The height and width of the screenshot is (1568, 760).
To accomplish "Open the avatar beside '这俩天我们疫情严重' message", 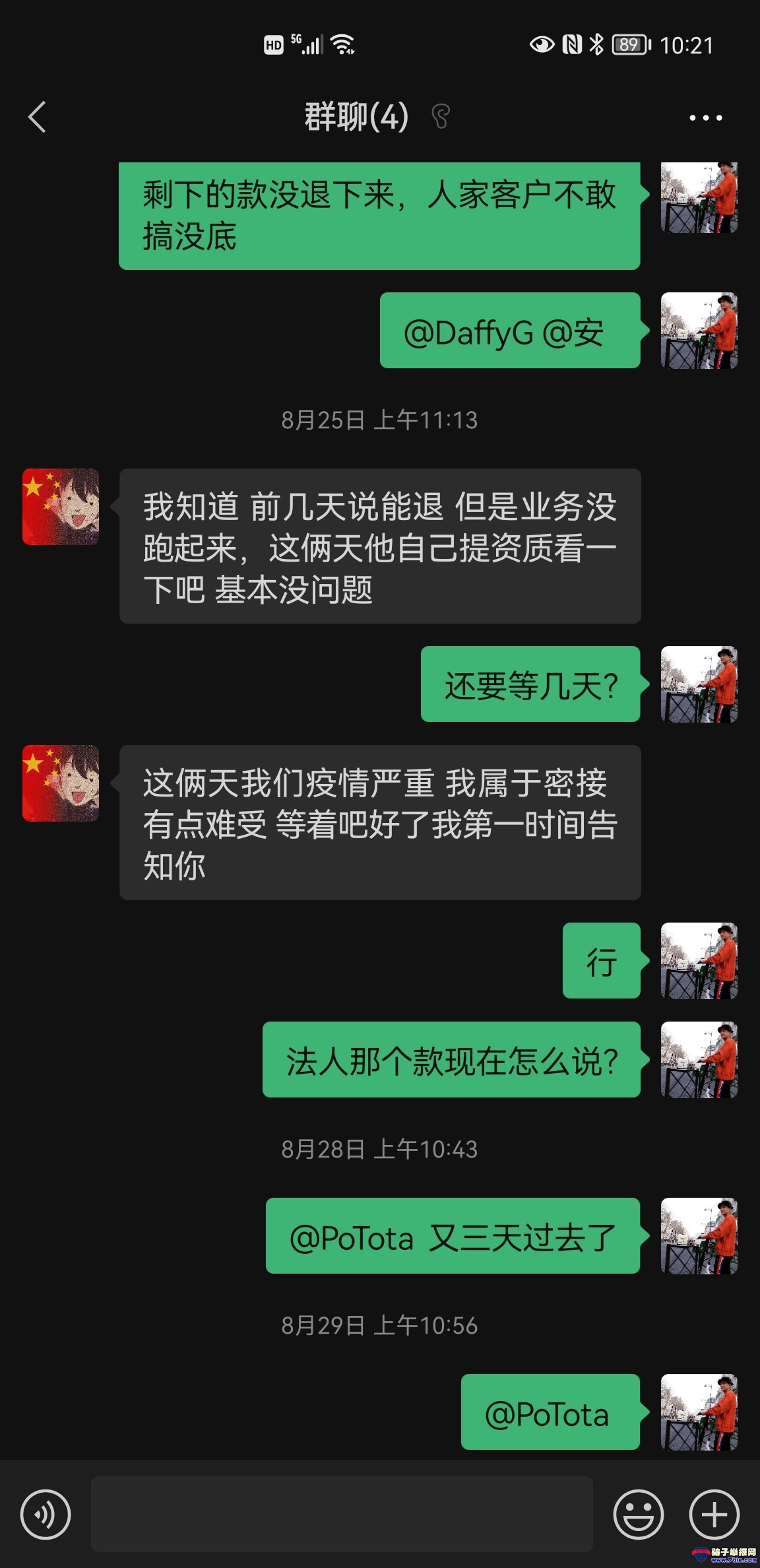I will pos(61,783).
